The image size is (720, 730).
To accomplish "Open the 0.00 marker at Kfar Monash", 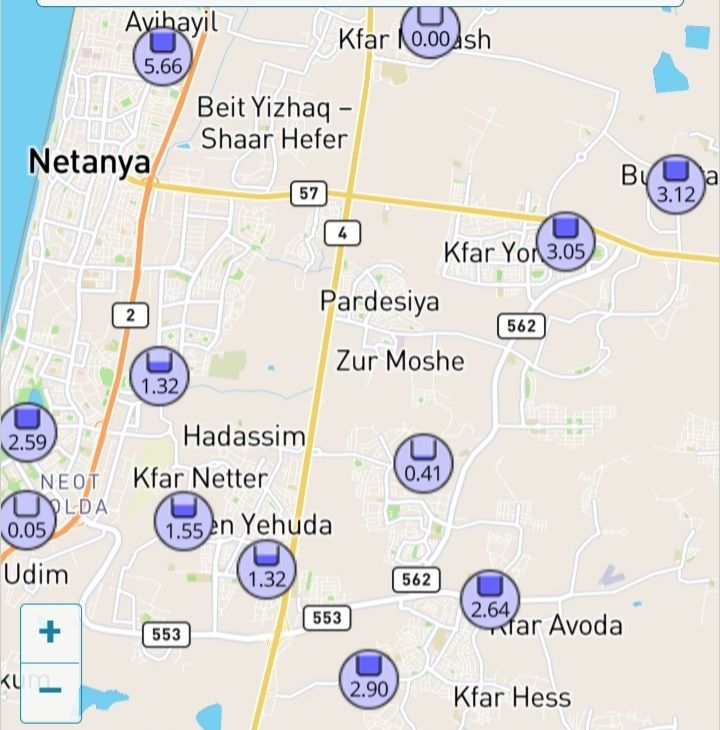I will click(431, 30).
